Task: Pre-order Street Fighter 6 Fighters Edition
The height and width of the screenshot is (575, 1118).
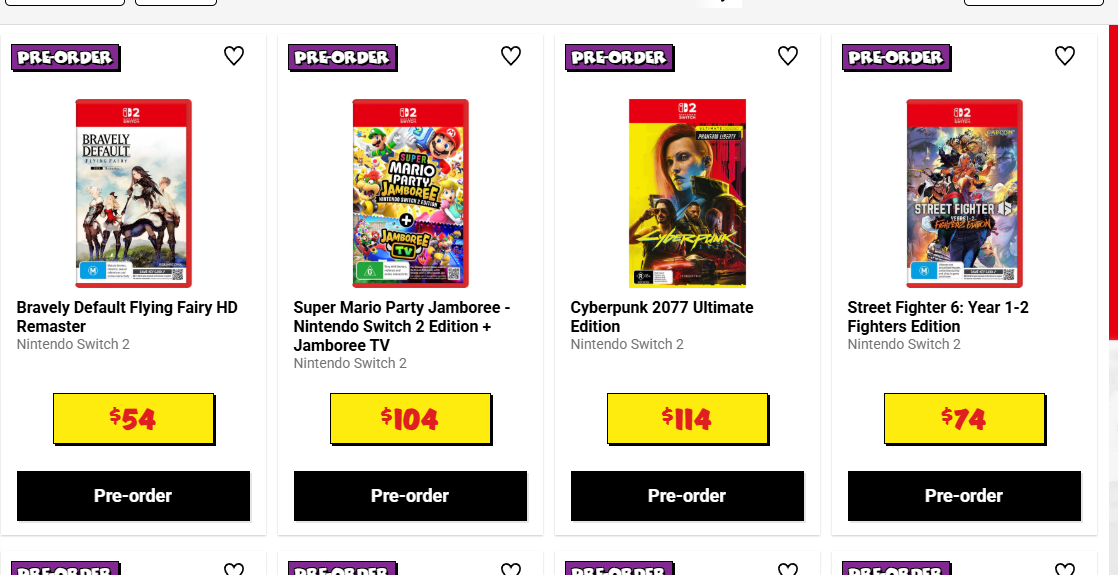Action: click(x=964, y=496)
